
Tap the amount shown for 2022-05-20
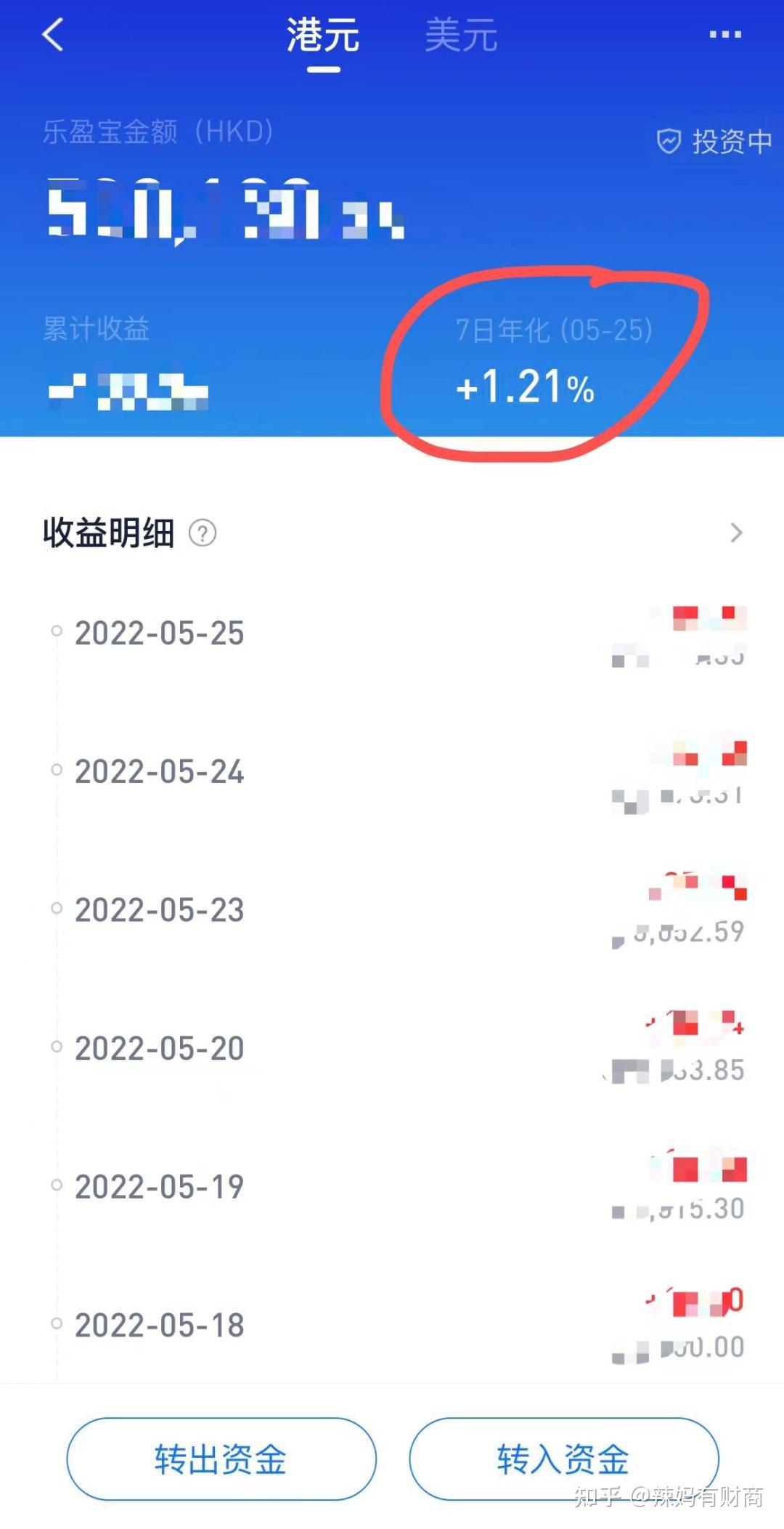coord(675,1068)
